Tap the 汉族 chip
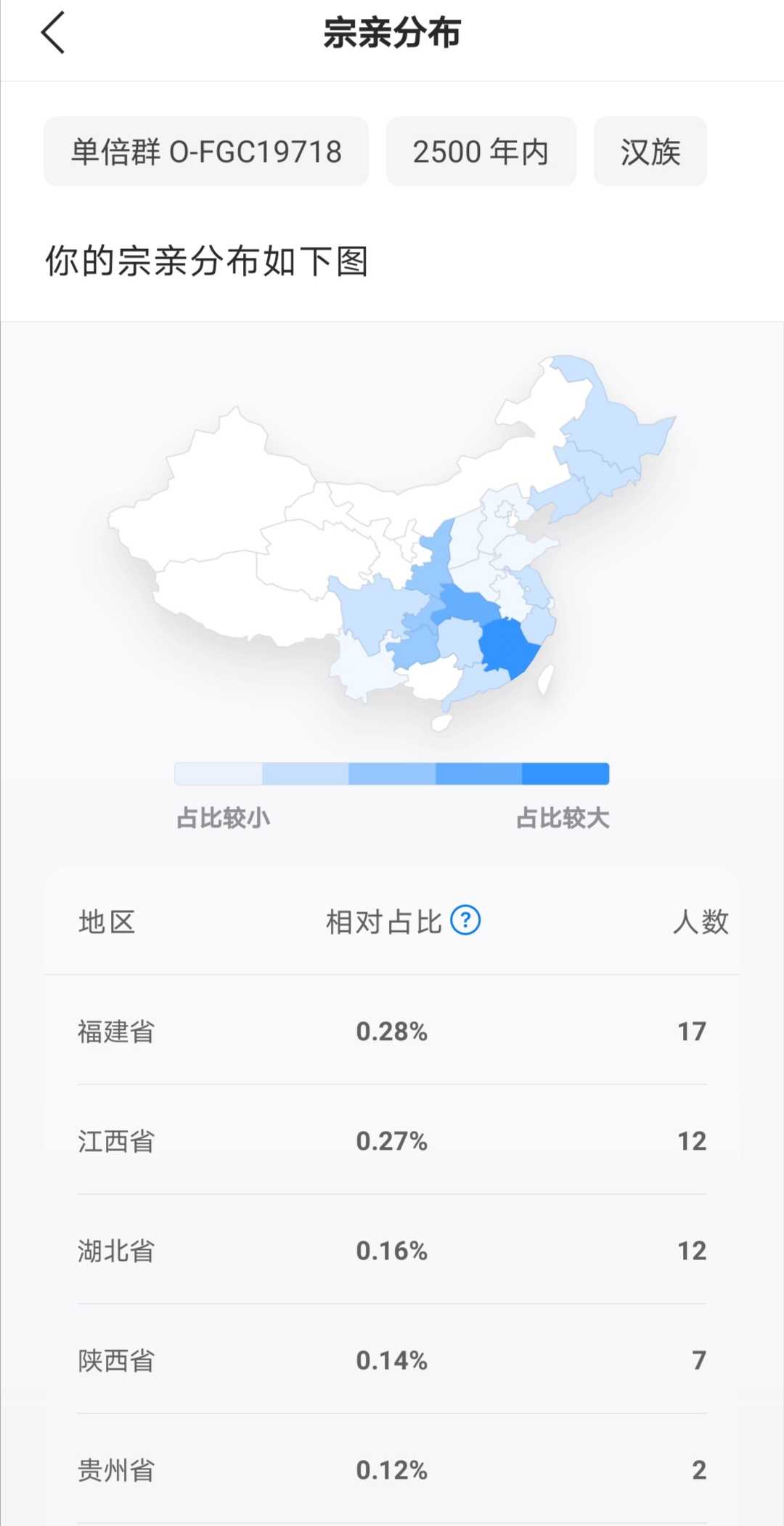 (650, 152)
